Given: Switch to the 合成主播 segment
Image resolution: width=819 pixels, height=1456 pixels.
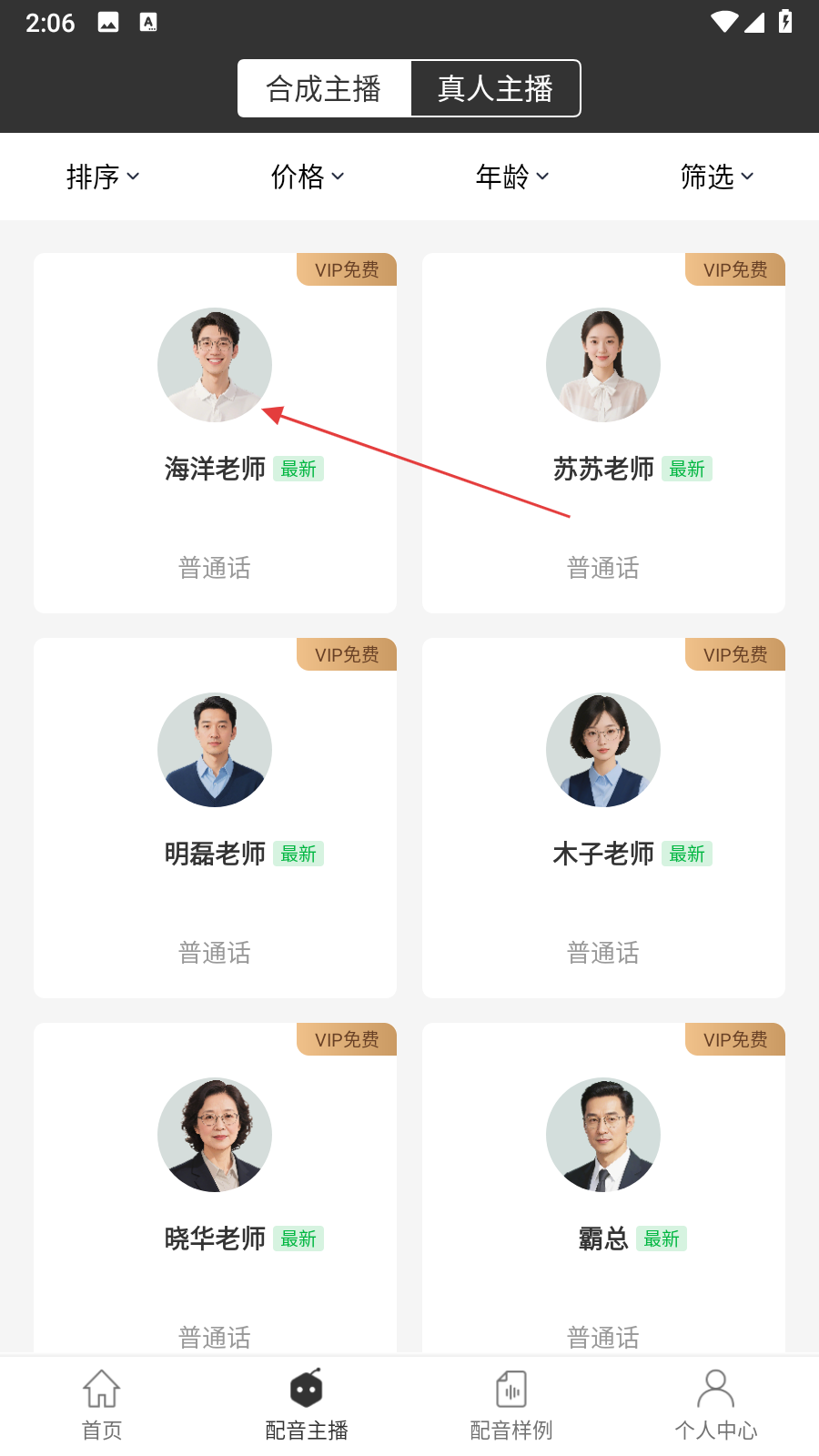Looking at the screenshot, I should (324, 88).
